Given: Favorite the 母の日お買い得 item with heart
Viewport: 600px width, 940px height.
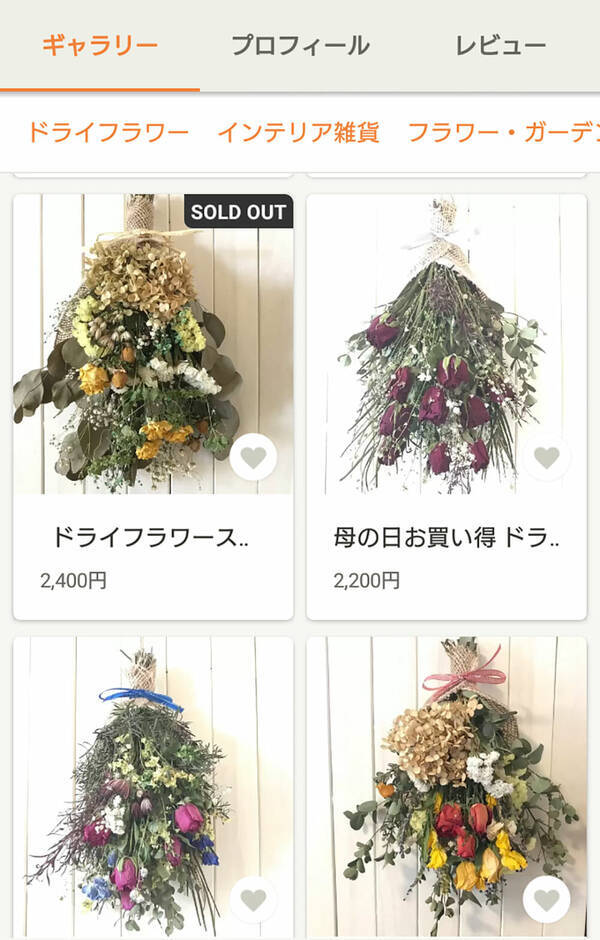Looking at the screenshot, I should (x=546, y=458).
